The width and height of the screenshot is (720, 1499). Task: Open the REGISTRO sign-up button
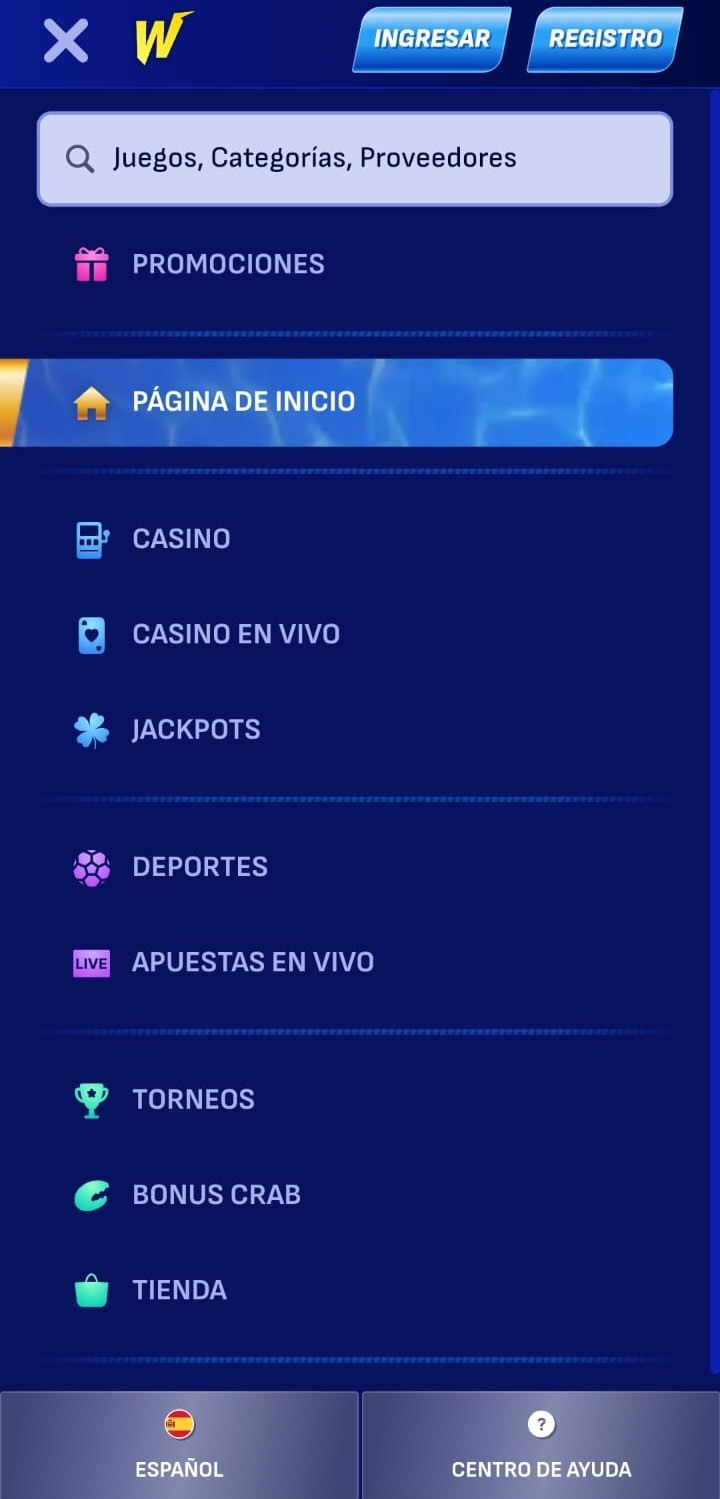tap(605, 39)
